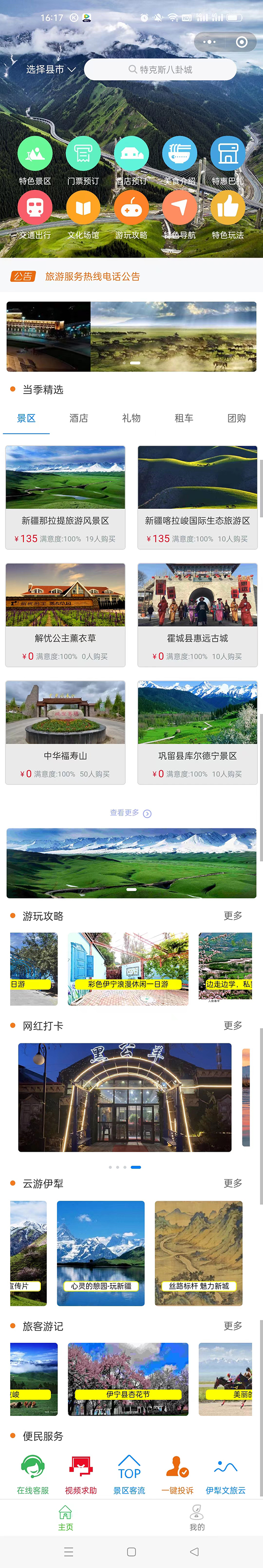This screenshot has height=1568, width=263.
Task: Close the mini program with the circle button
Action: tap(241, 42)
